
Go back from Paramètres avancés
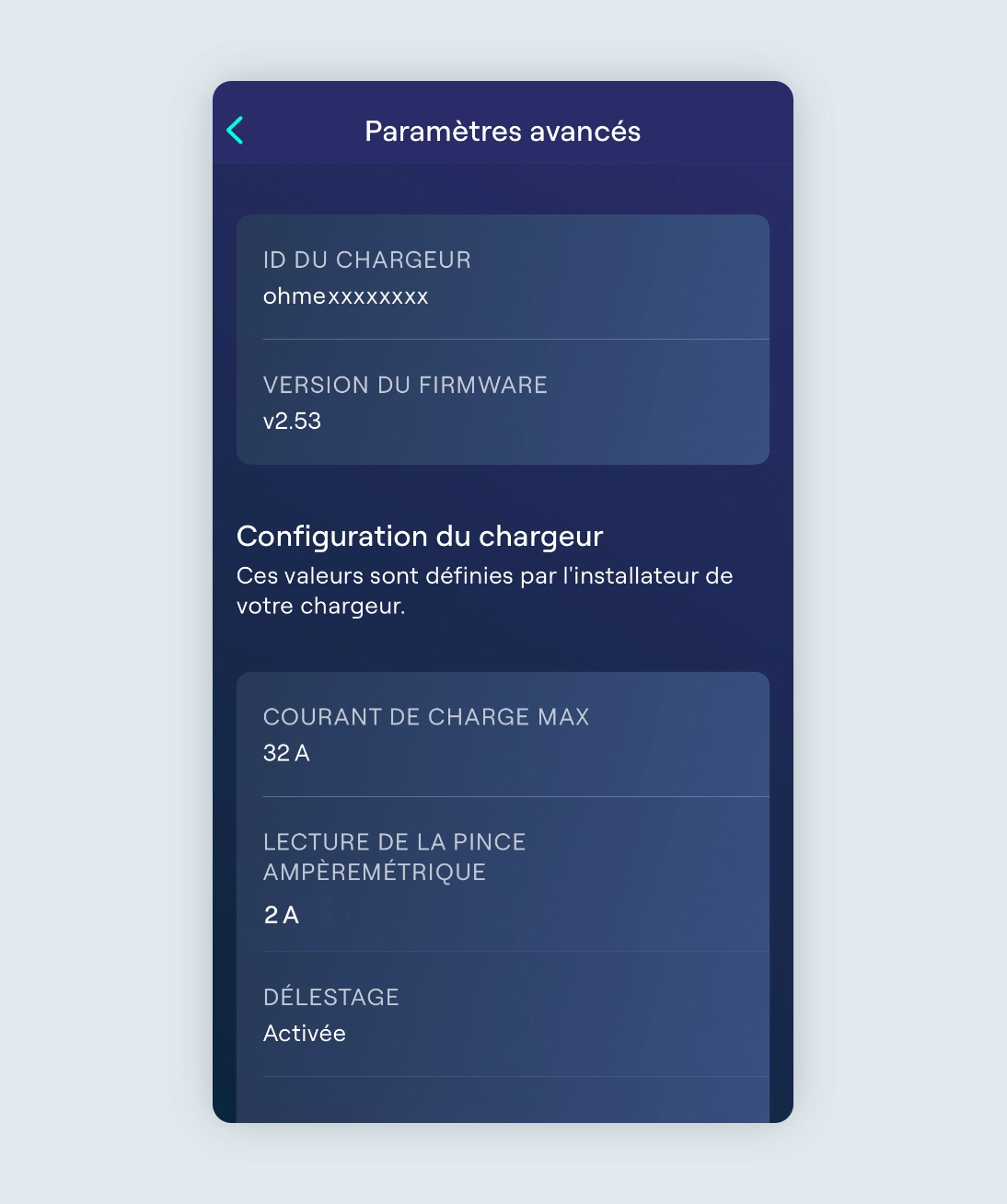[x=236, y=131]
